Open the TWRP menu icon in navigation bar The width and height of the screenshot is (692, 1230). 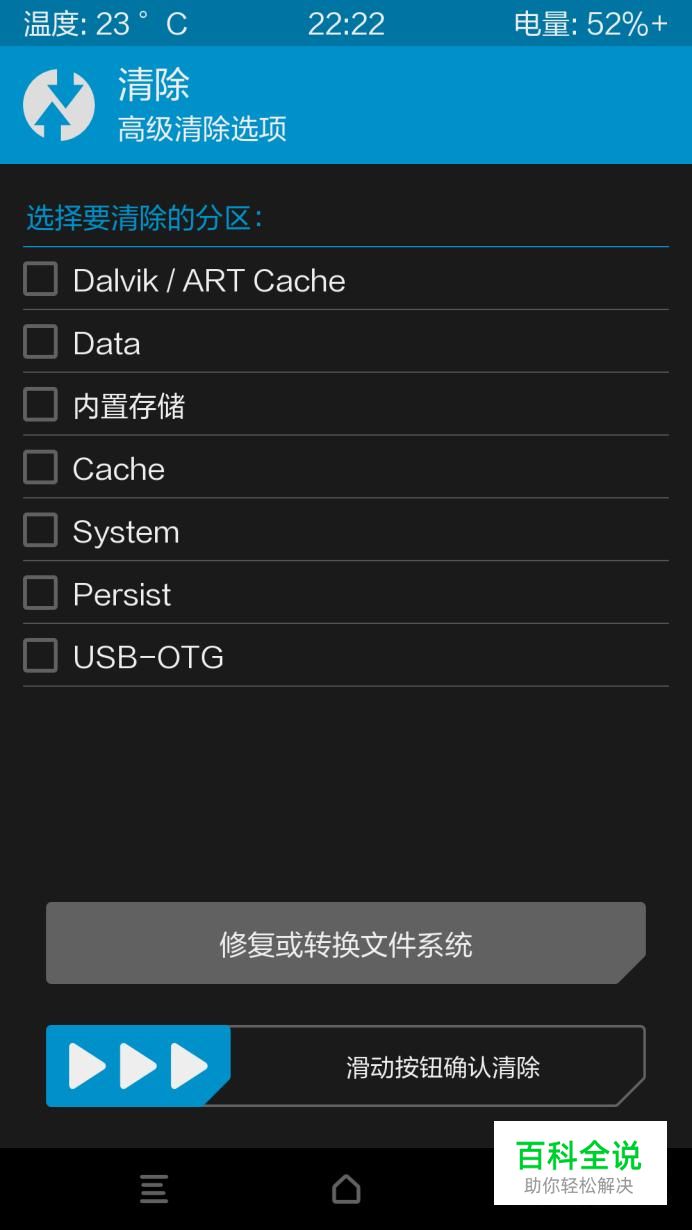[x=154, y=1189]
